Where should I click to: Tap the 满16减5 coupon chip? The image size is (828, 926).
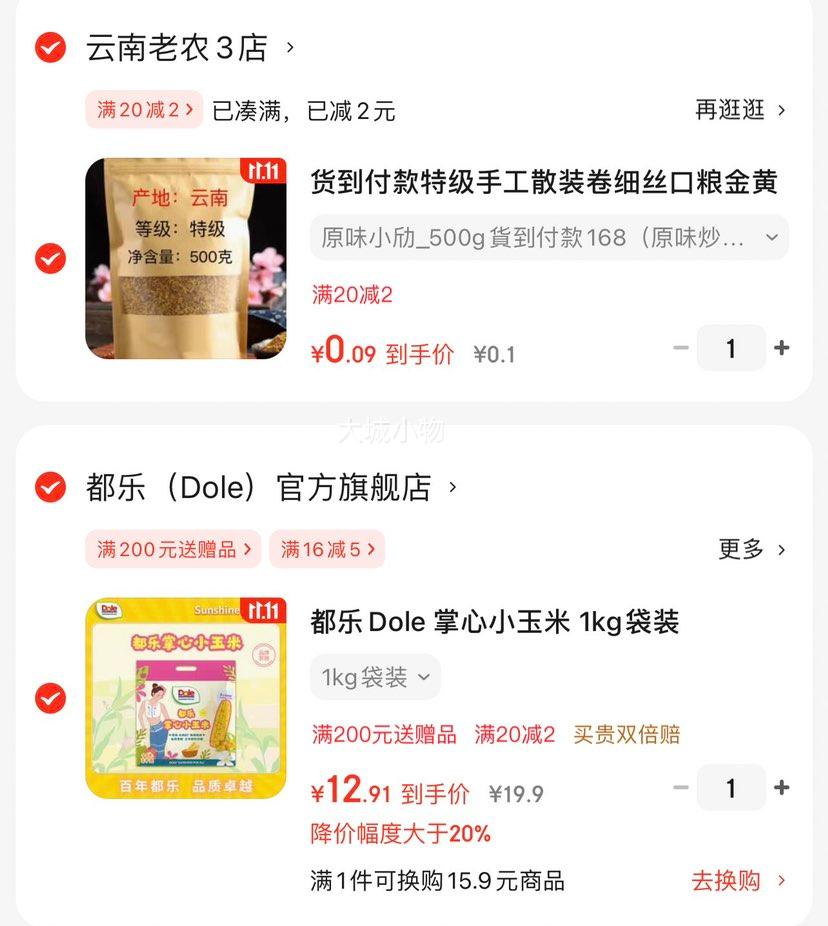327,549
